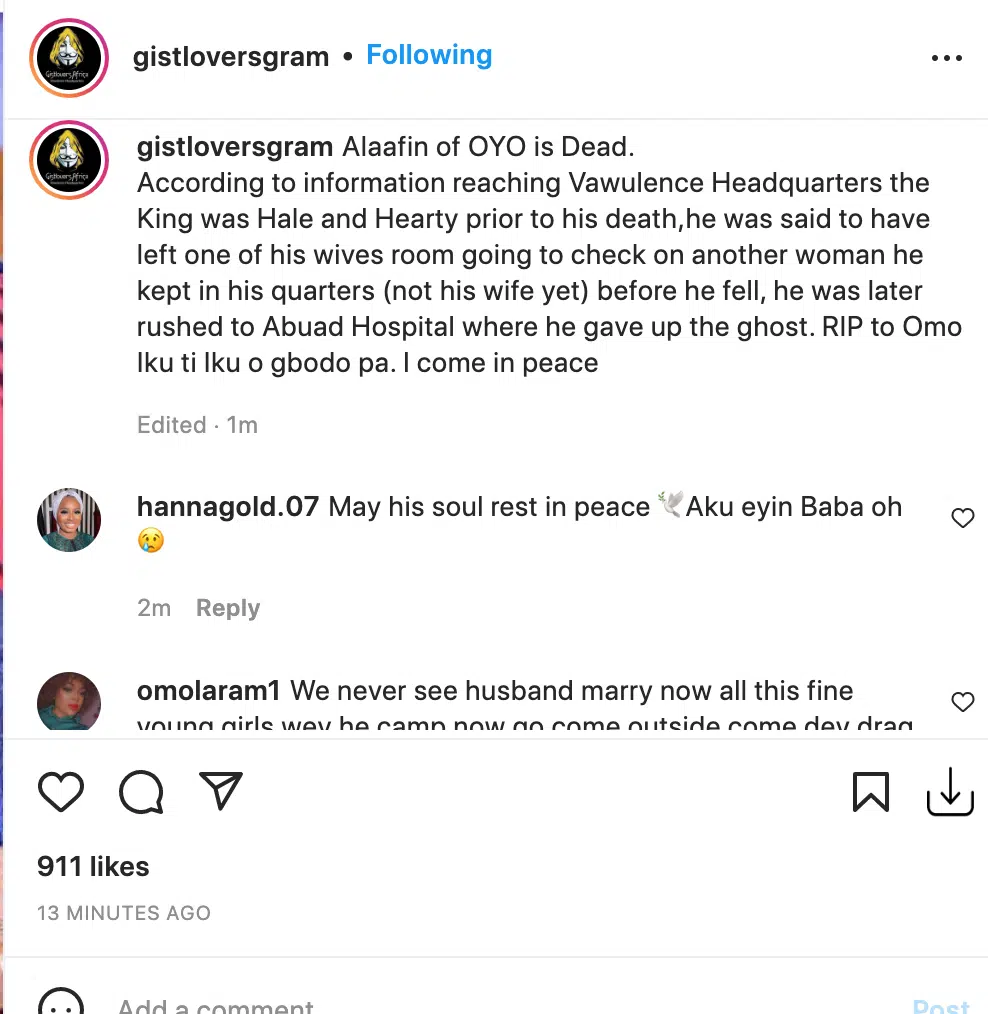Tap the Following button
Image resolution: width=988 pixels, height=1014 pixels.
429,55
